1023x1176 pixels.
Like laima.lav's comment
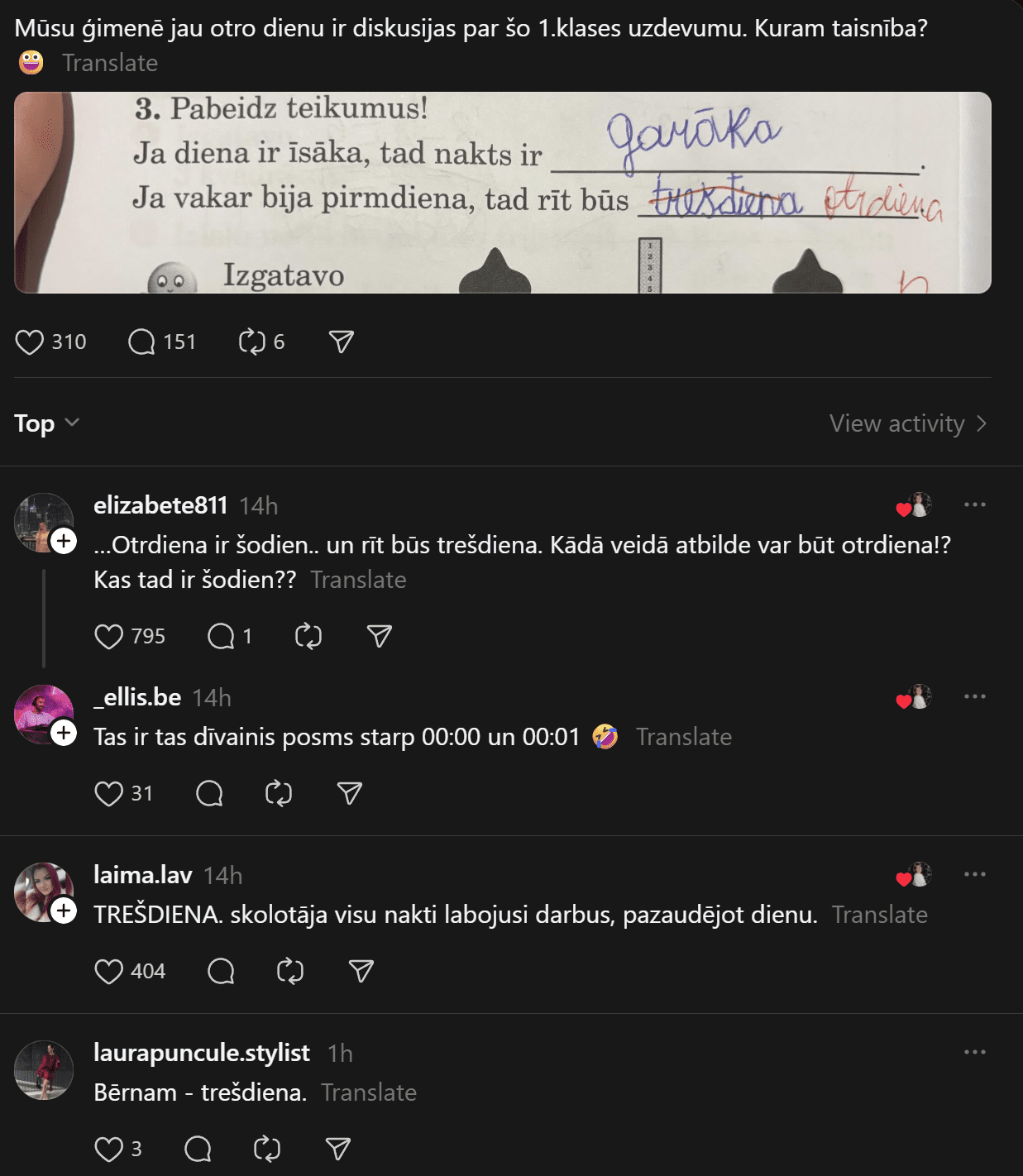click(x=108, y=971)
